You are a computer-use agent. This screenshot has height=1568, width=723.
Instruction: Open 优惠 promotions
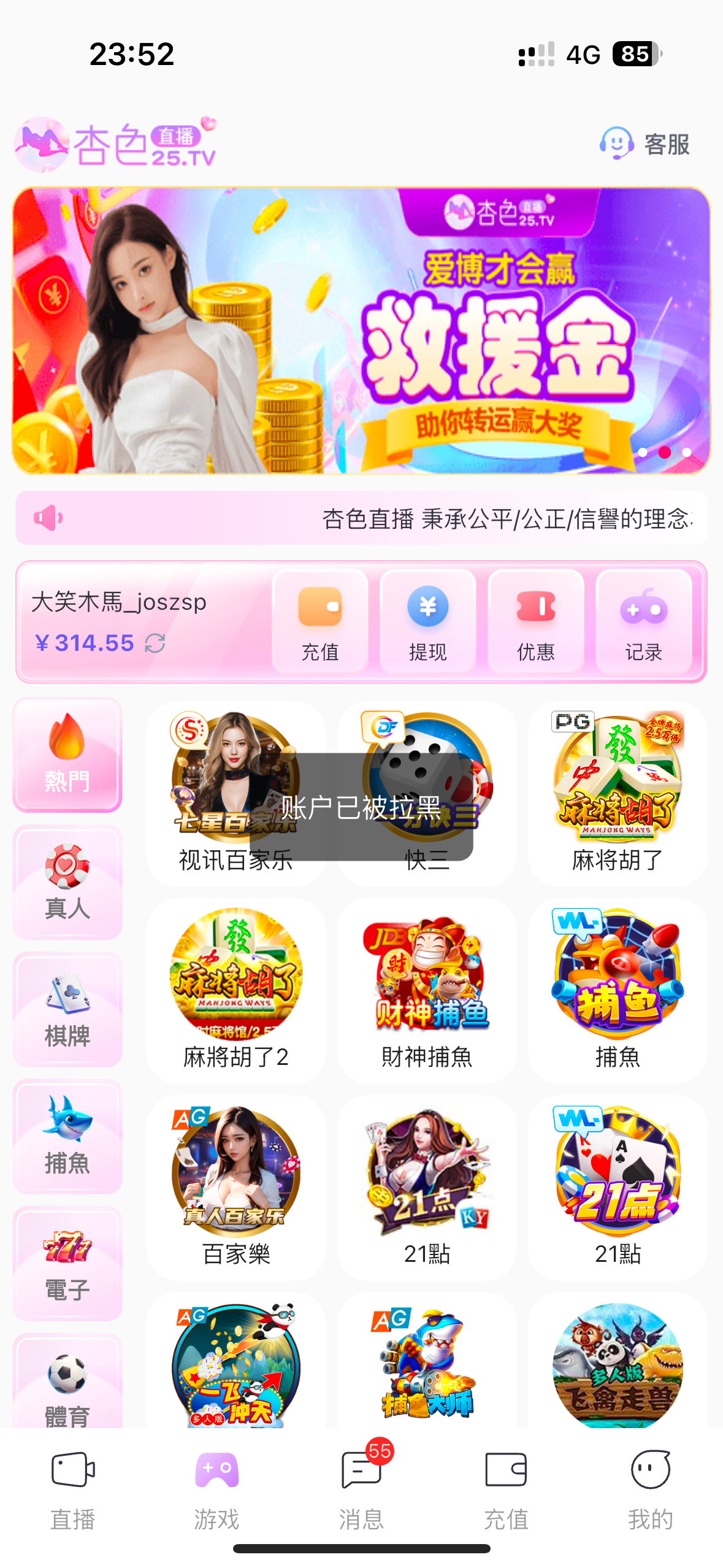(x=535, y=623)
